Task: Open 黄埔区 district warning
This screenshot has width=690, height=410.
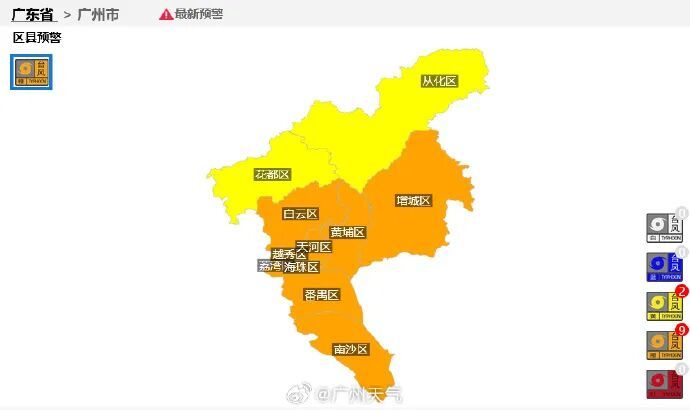Action: [348, 232]
